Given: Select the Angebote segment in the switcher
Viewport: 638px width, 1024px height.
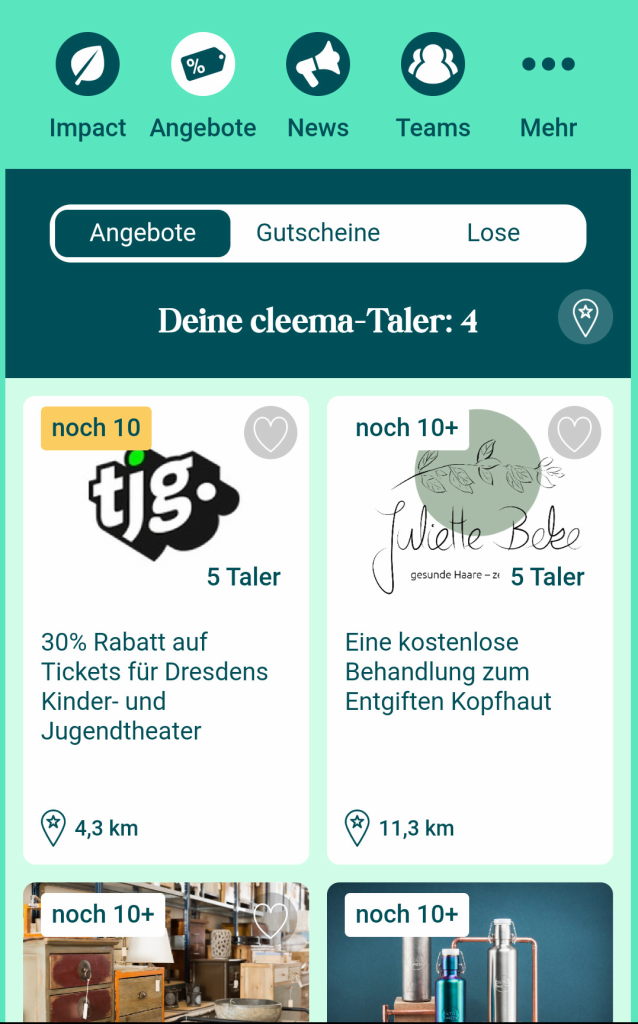Looking at the screenshot, I should tap(143, 233).
